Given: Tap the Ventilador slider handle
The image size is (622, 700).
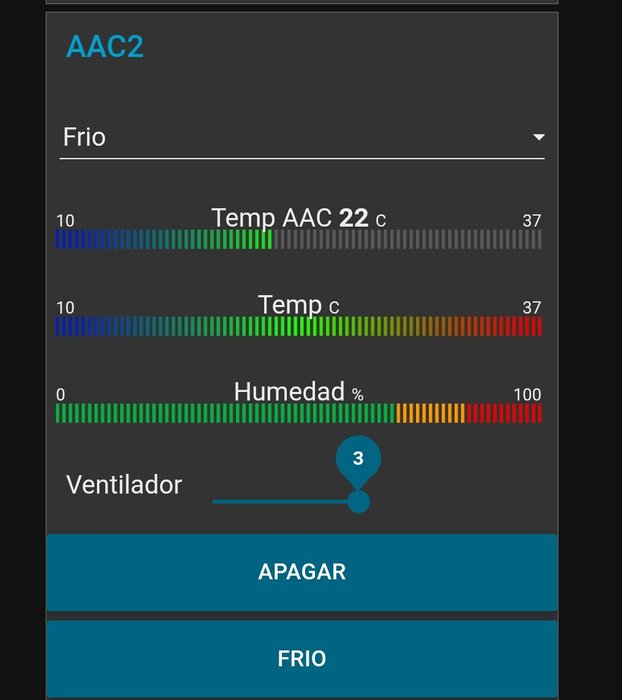Looking at the screenshot, I should click(x=358, y=500).
